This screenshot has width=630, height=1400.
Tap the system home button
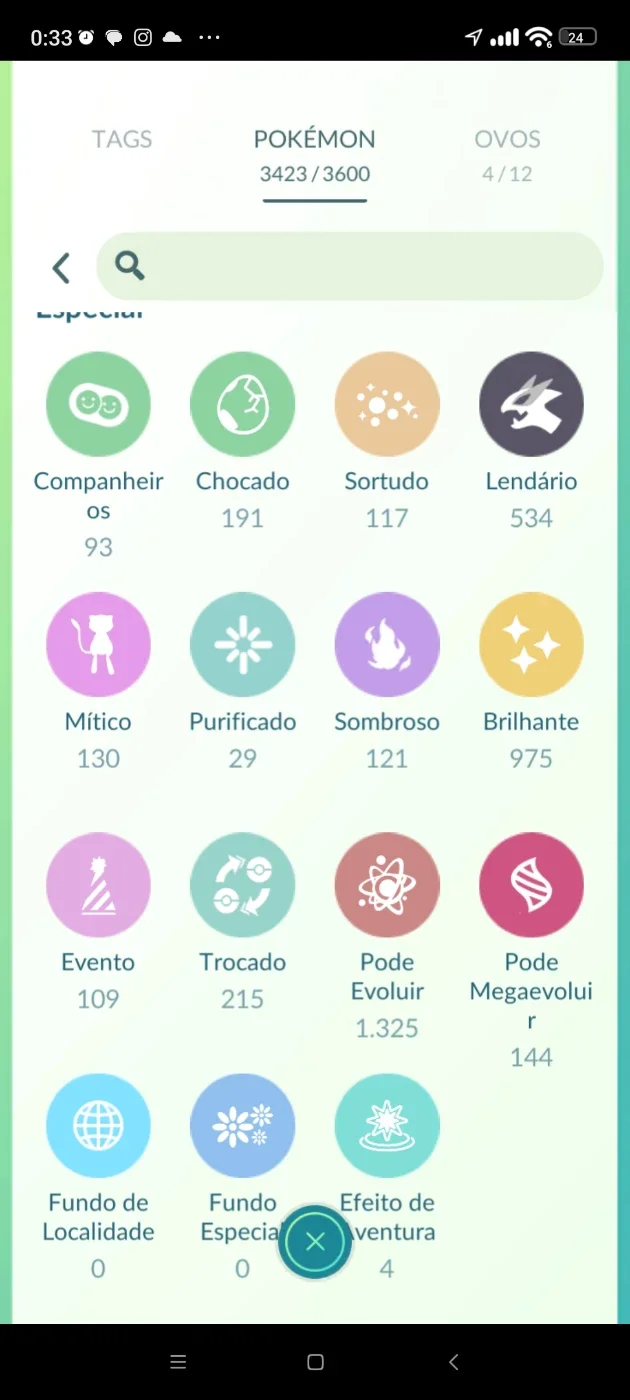tap(315, 1362)
